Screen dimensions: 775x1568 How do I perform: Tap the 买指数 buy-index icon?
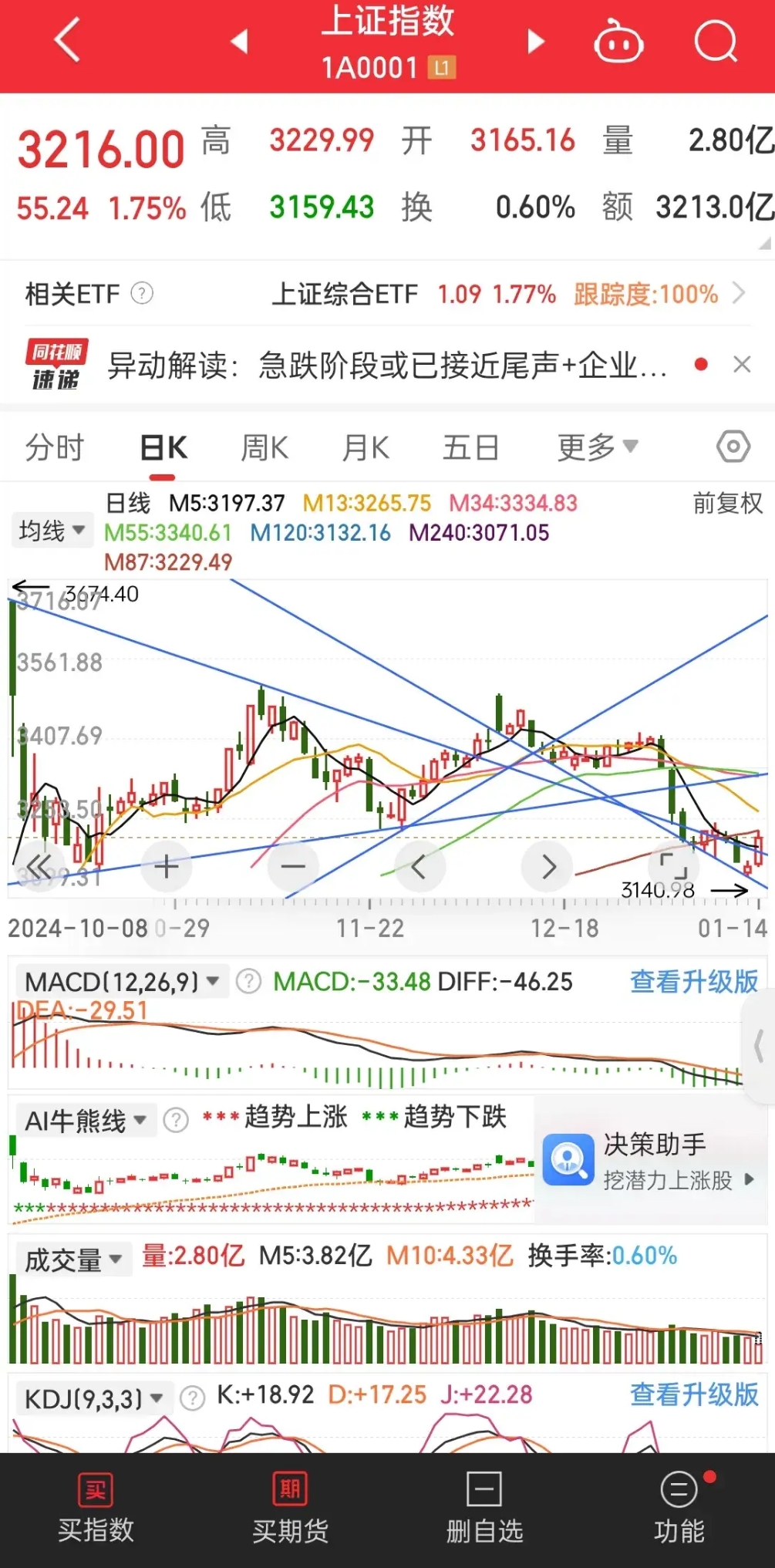click(95, 1508)
